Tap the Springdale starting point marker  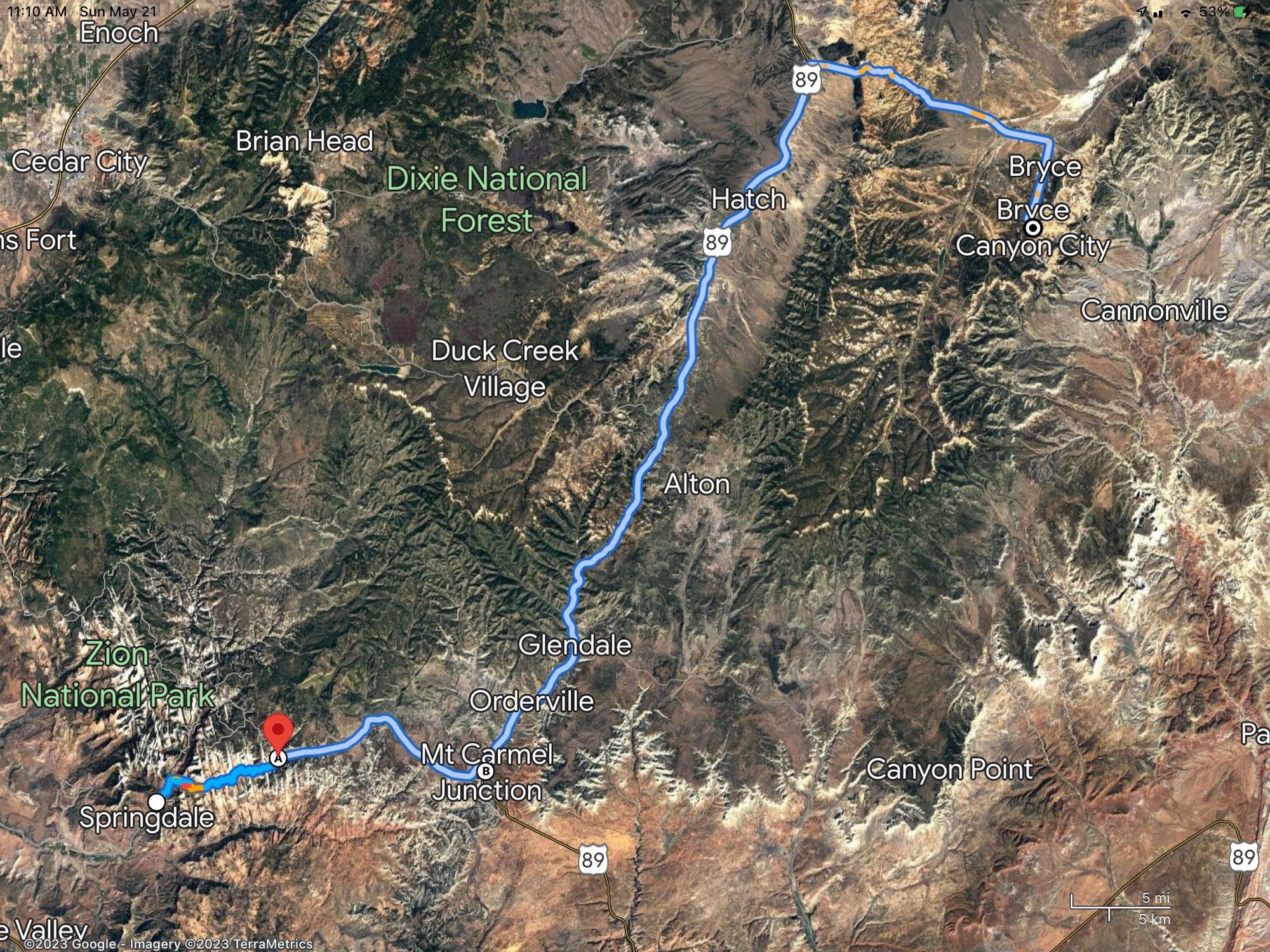pyautogui.click(x=156, y=802)
